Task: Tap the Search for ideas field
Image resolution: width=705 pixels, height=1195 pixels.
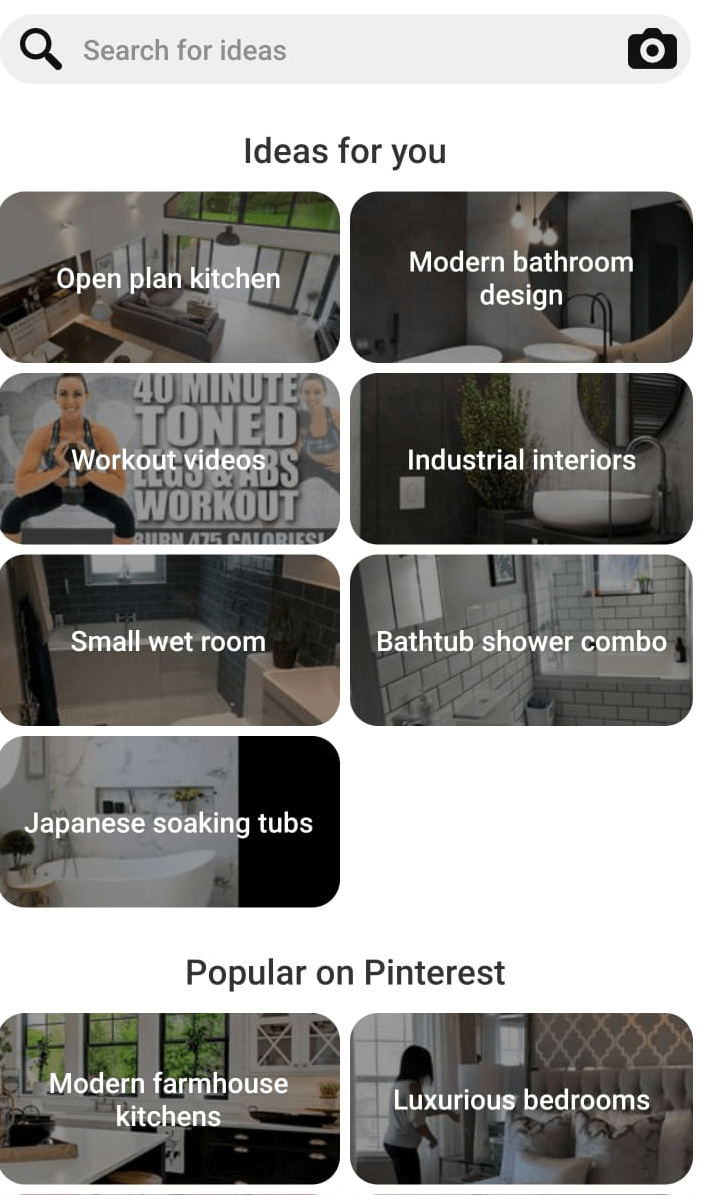Action: (330, 50)
